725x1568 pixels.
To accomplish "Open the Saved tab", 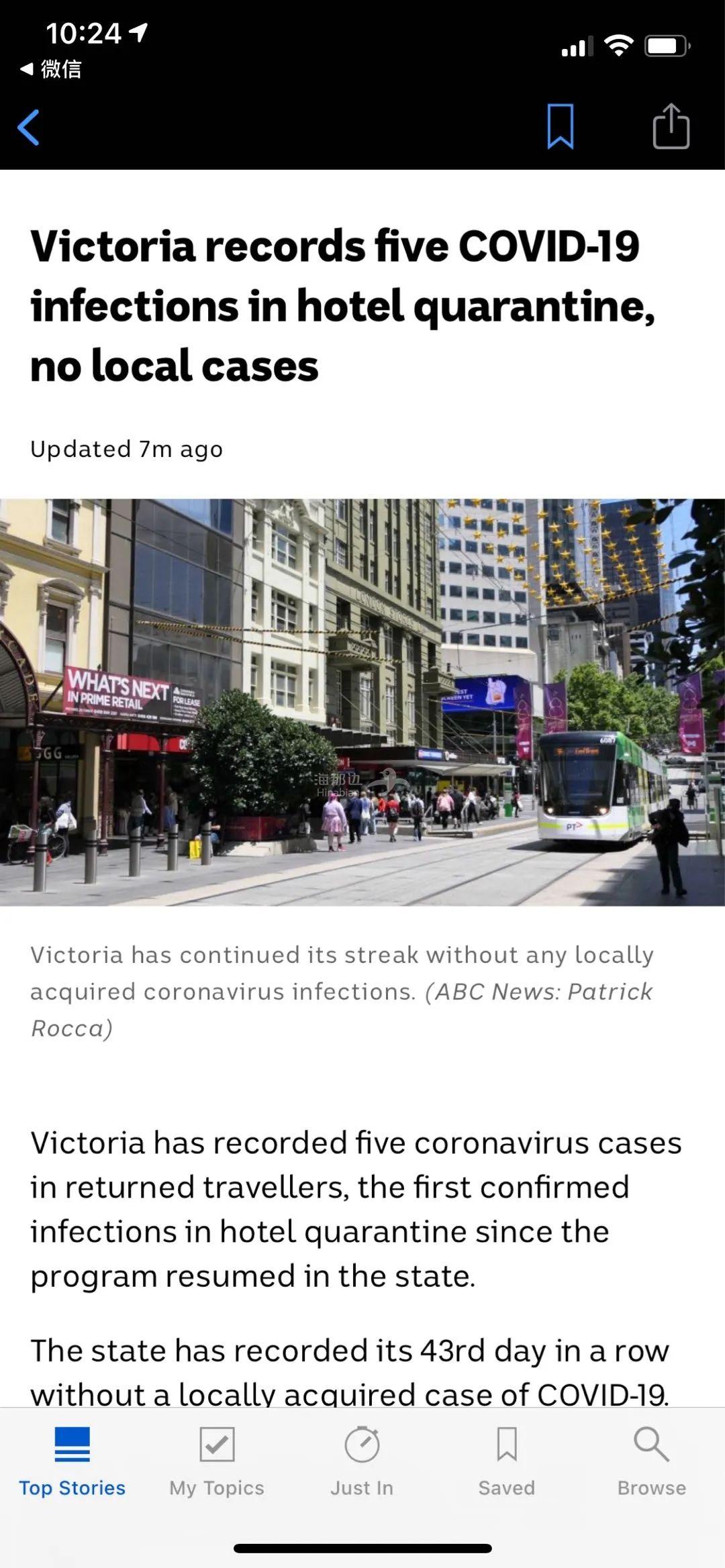I will [507, 1463].
